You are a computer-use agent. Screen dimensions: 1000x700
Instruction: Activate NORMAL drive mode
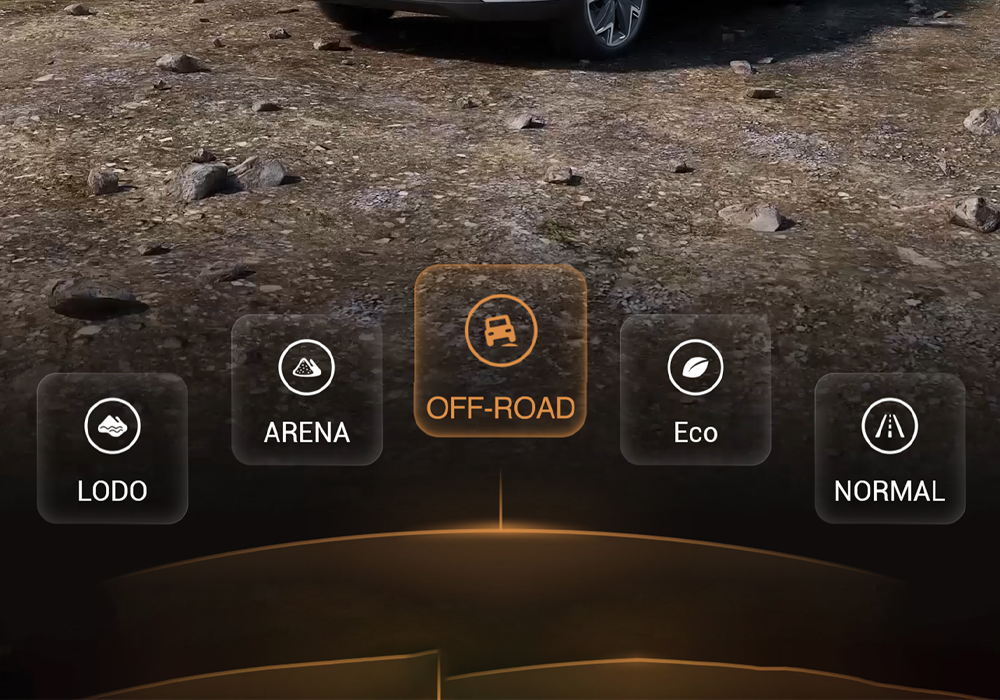pos(889,448)
